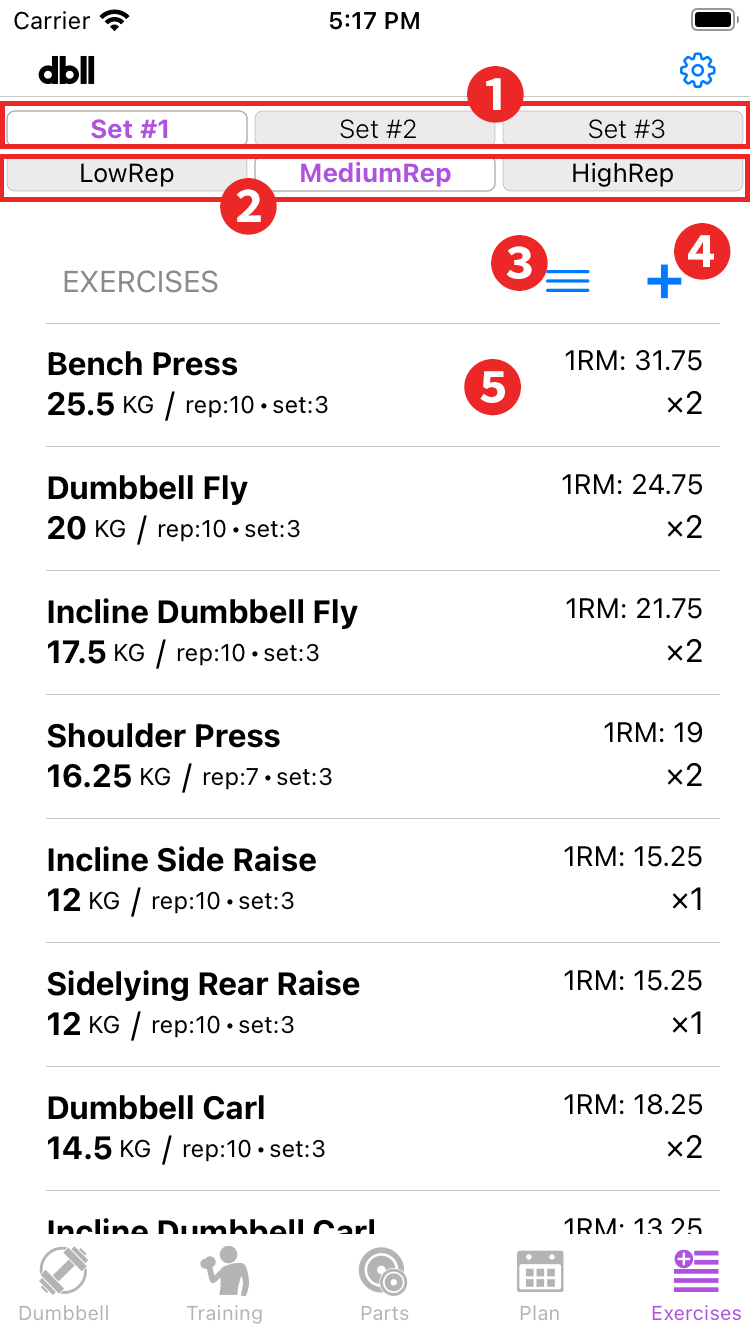Select the Set #1 segment

[x=128, y=129]
